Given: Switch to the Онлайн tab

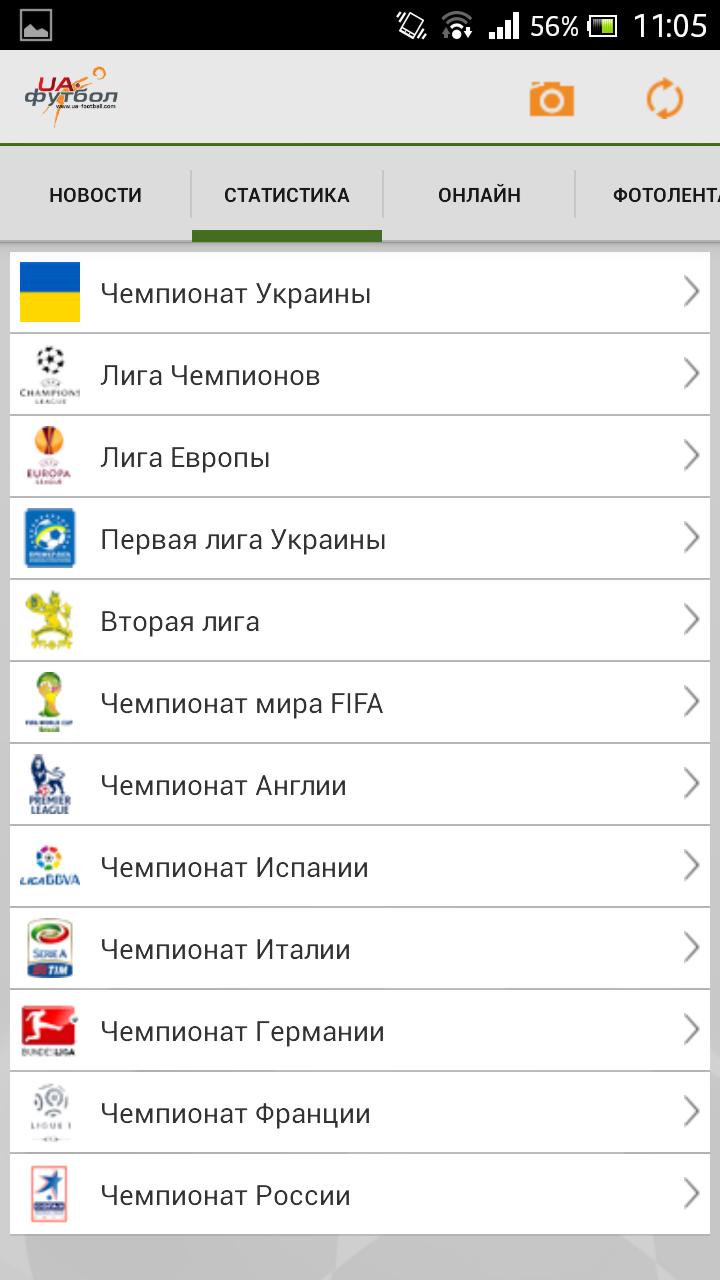Looking at the screenshot, I should (x=479, y=195).
